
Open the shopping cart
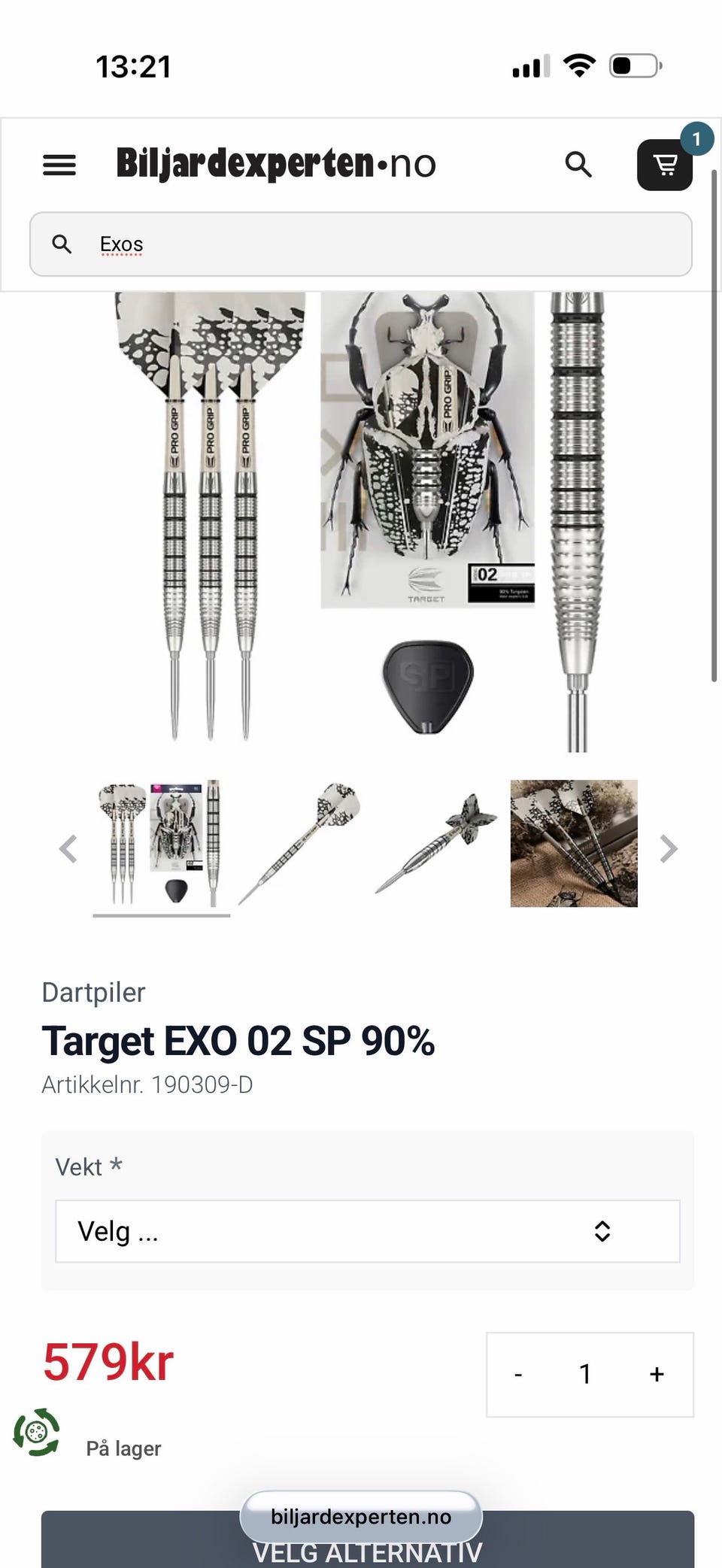point(665,165)
